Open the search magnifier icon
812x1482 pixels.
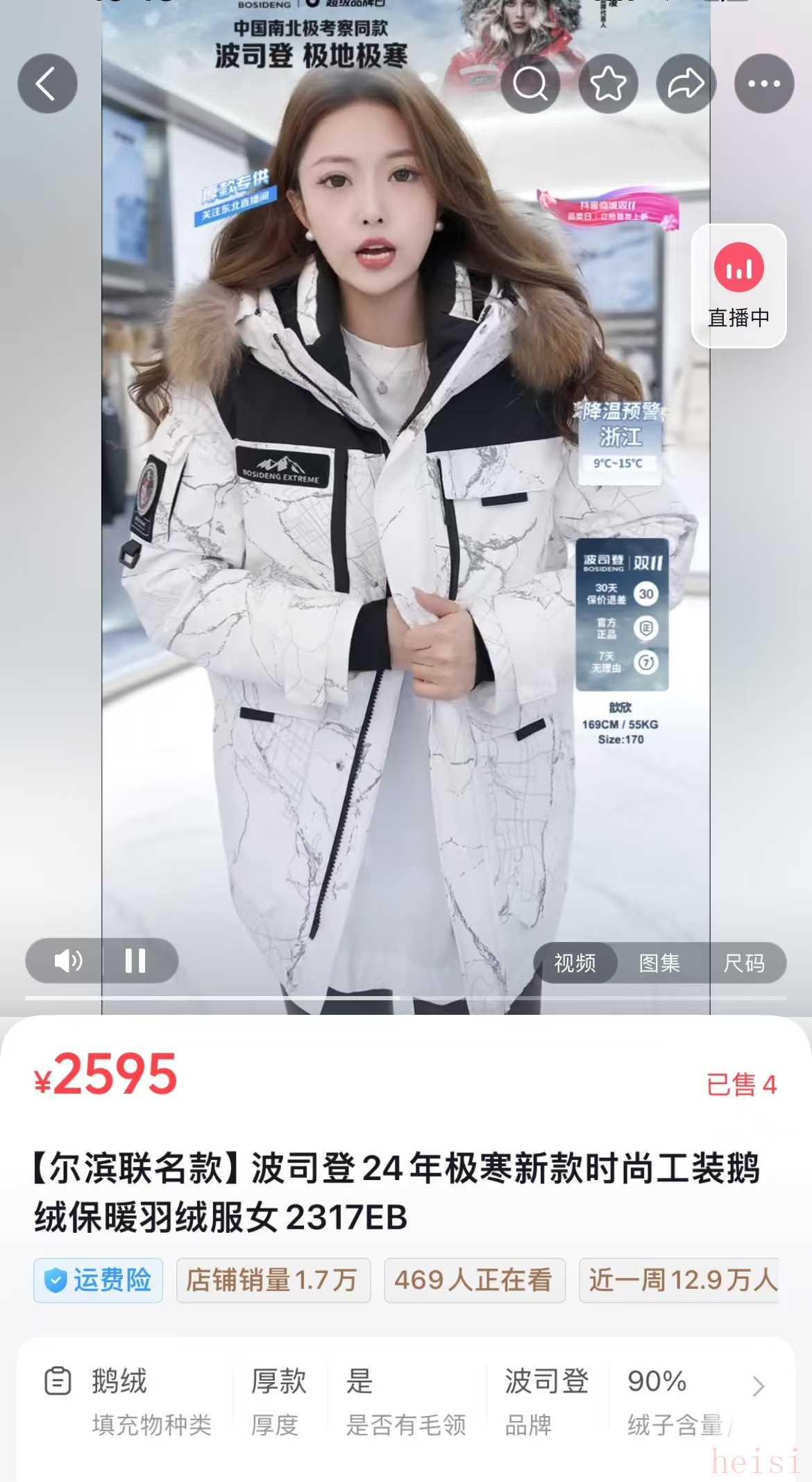pos(530,84)
